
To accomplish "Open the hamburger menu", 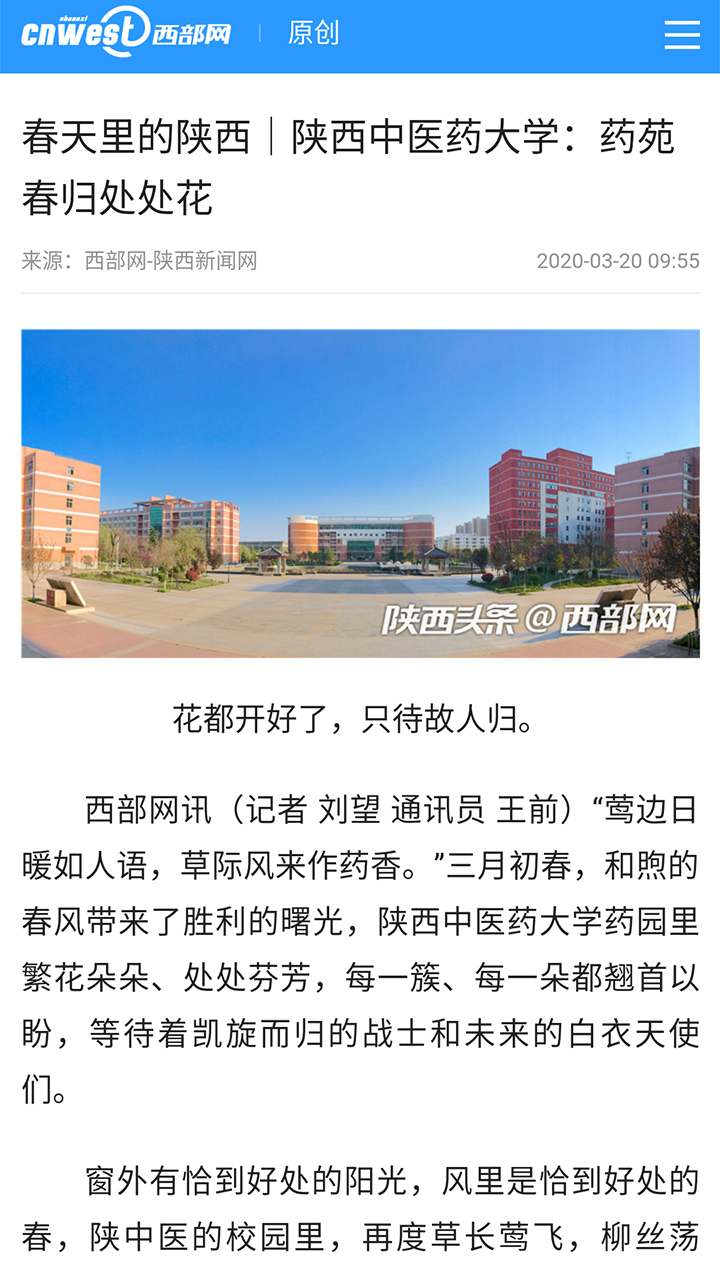I will coord(682,34).
